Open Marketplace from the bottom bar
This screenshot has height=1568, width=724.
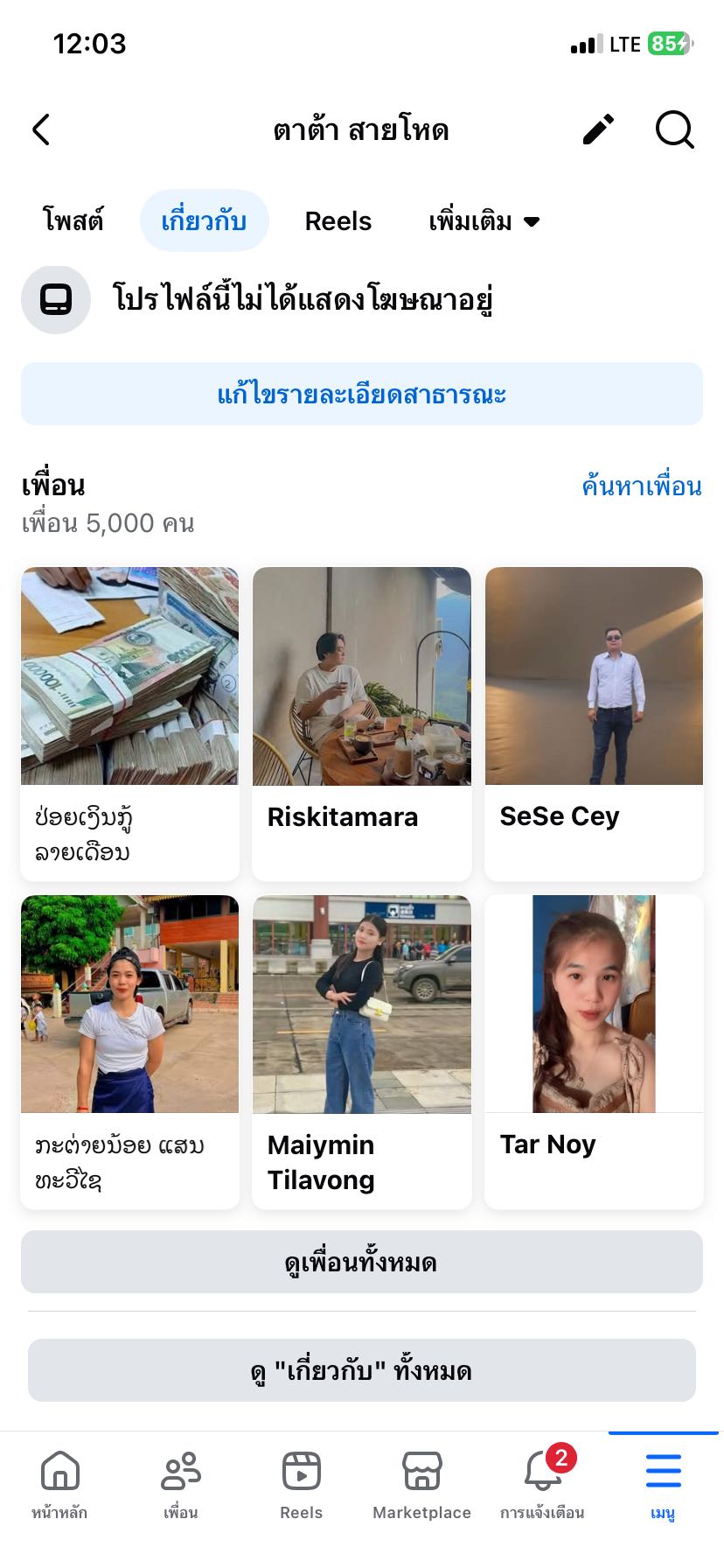pyautogui.click(x=421, y=1484)
